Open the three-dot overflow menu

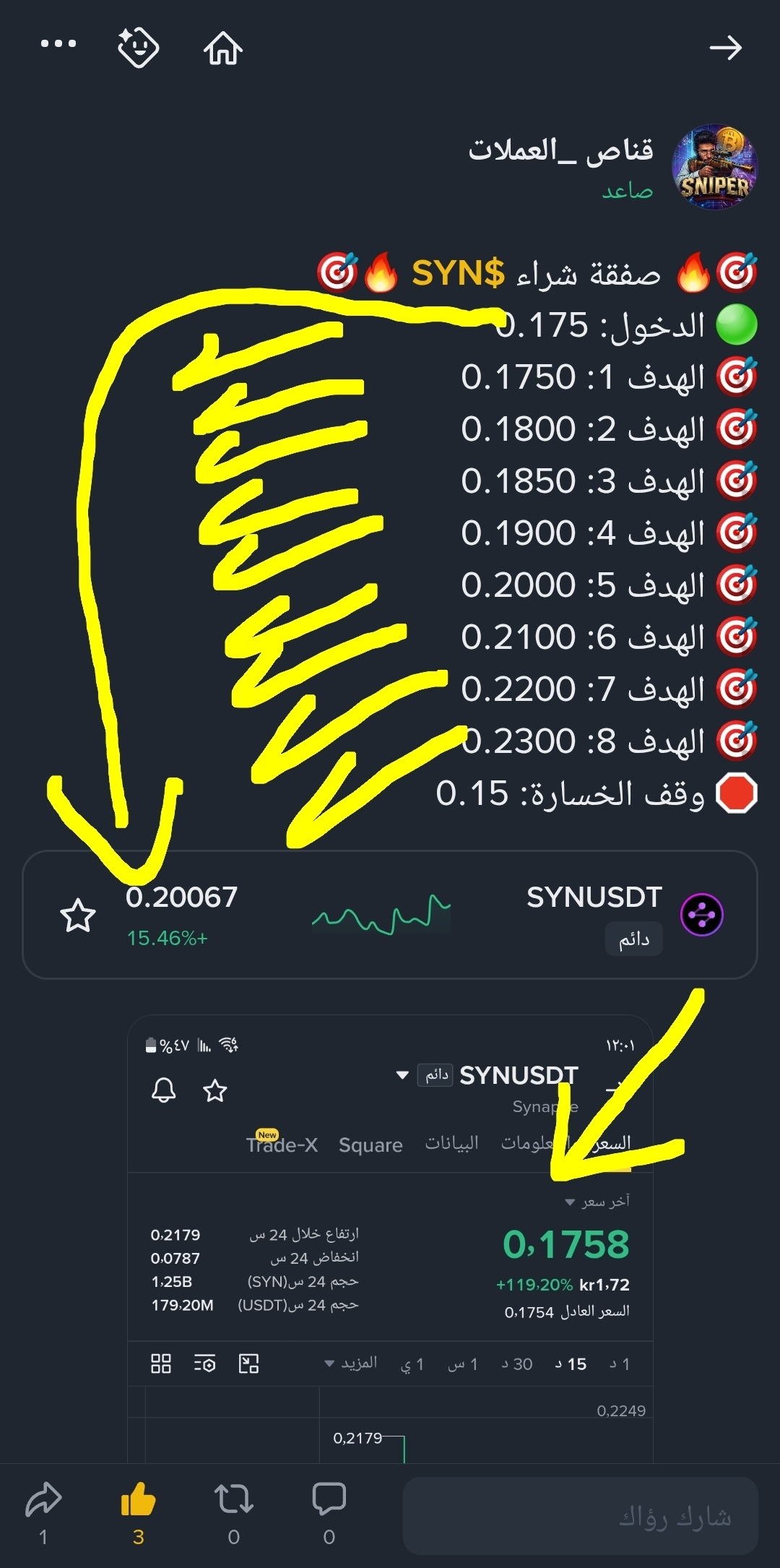pos(58,44)
